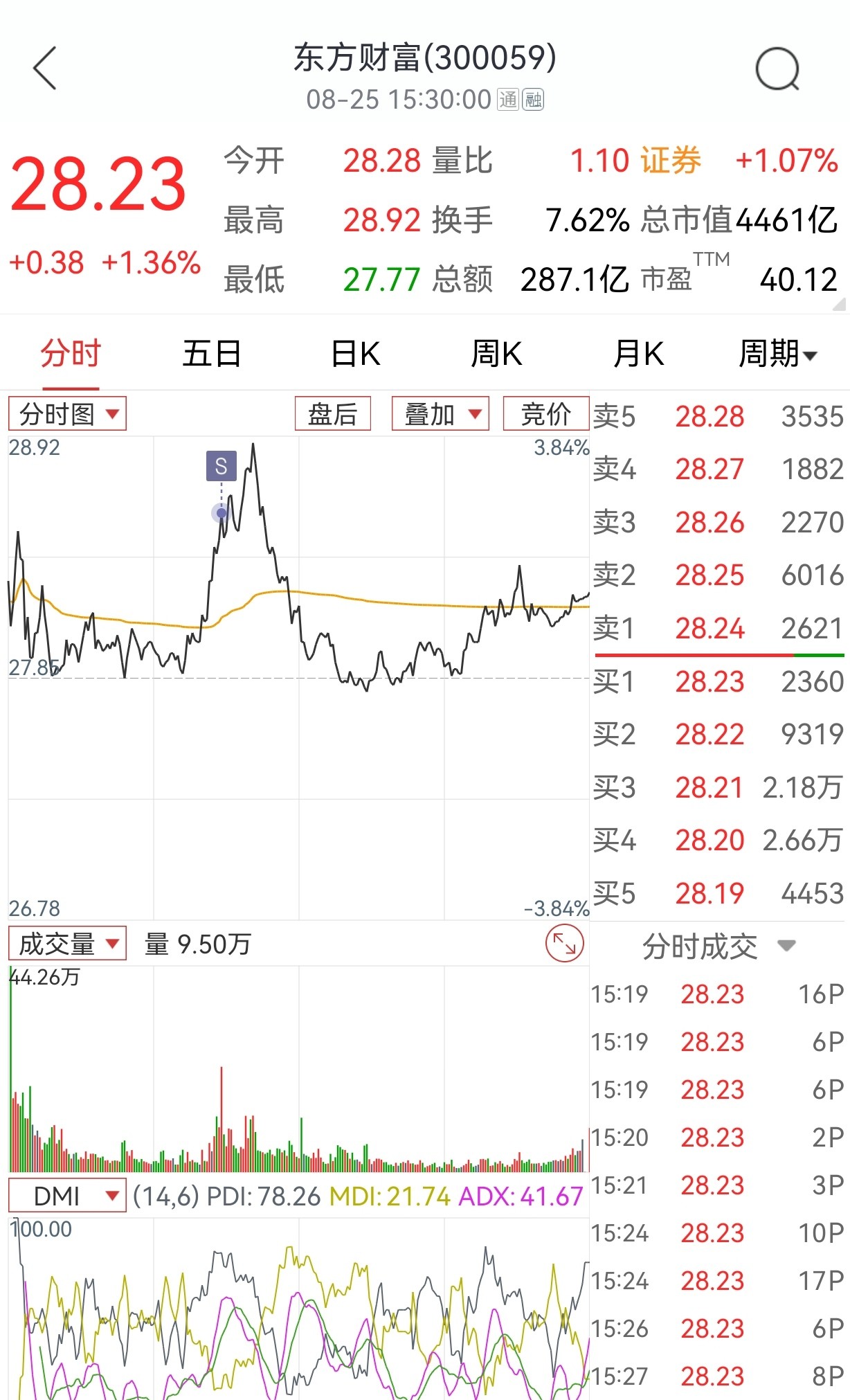This screenshot has height=1400, width=850.
Task: Open the 证券 sector link
Action: [x=671, y=161]
